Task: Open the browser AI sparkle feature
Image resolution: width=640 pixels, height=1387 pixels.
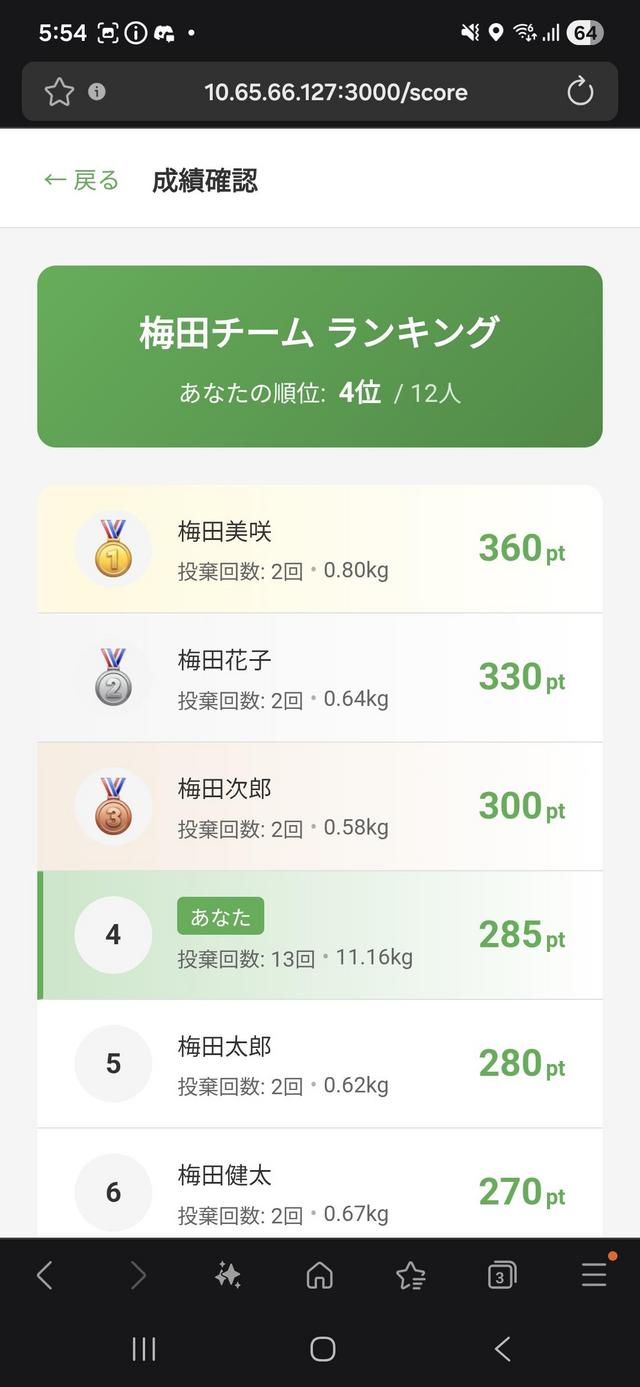Action: (228, 1275)
